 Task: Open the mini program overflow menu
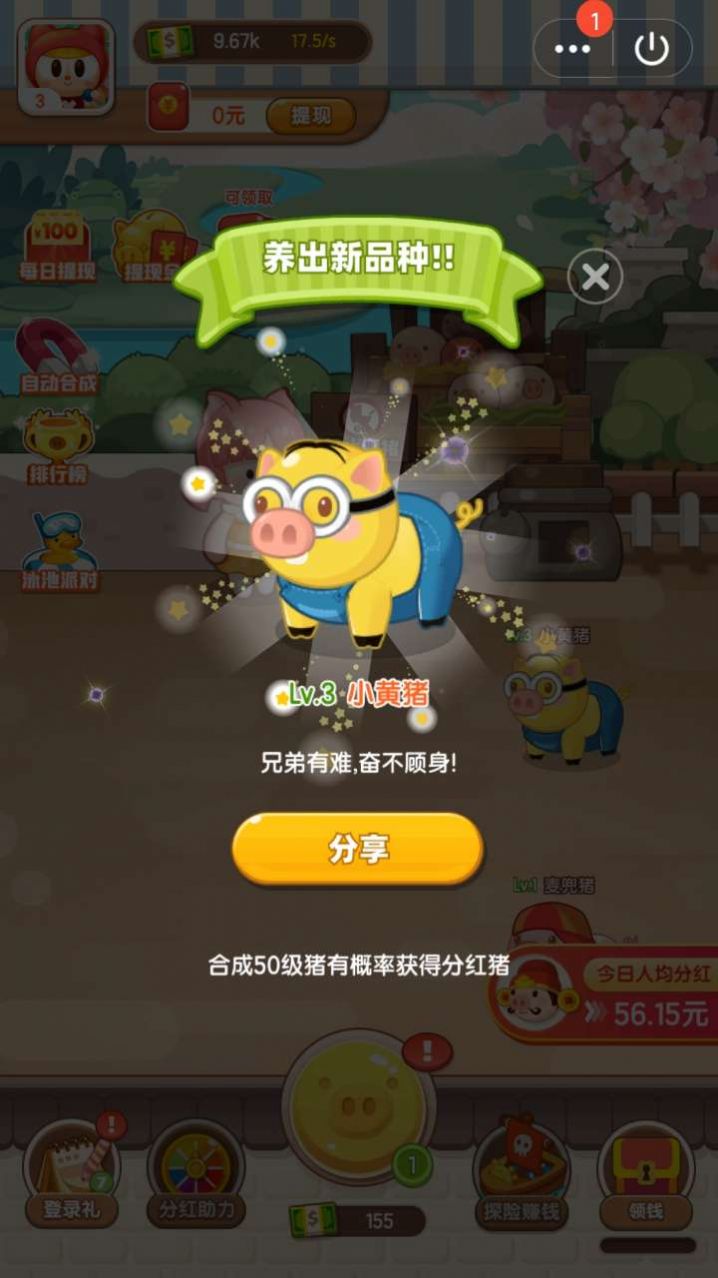point(572,49)
